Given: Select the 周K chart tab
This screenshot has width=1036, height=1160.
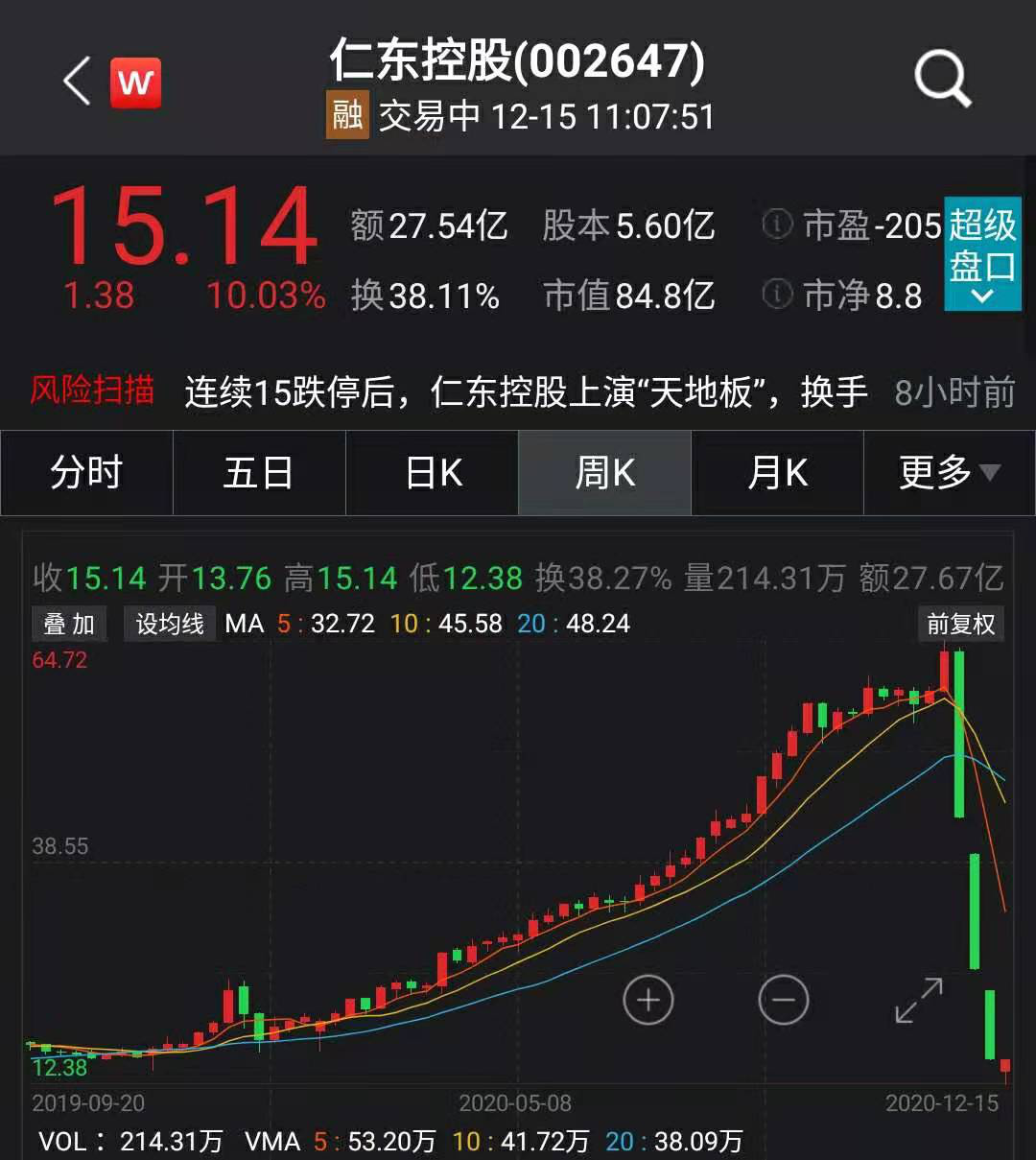Looking at the screenshot, I should (x=604, y=473).
